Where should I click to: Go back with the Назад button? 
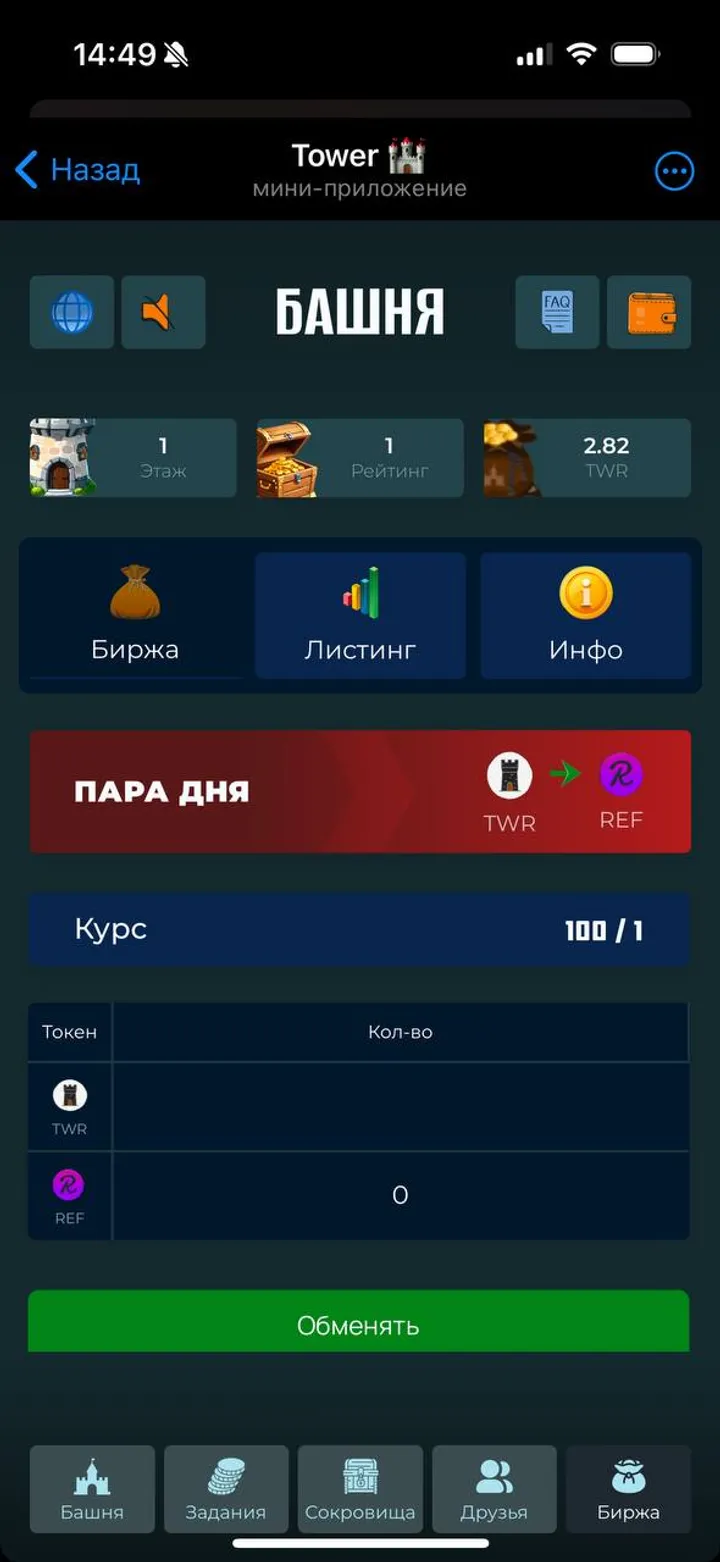click(x=78, y=170)
